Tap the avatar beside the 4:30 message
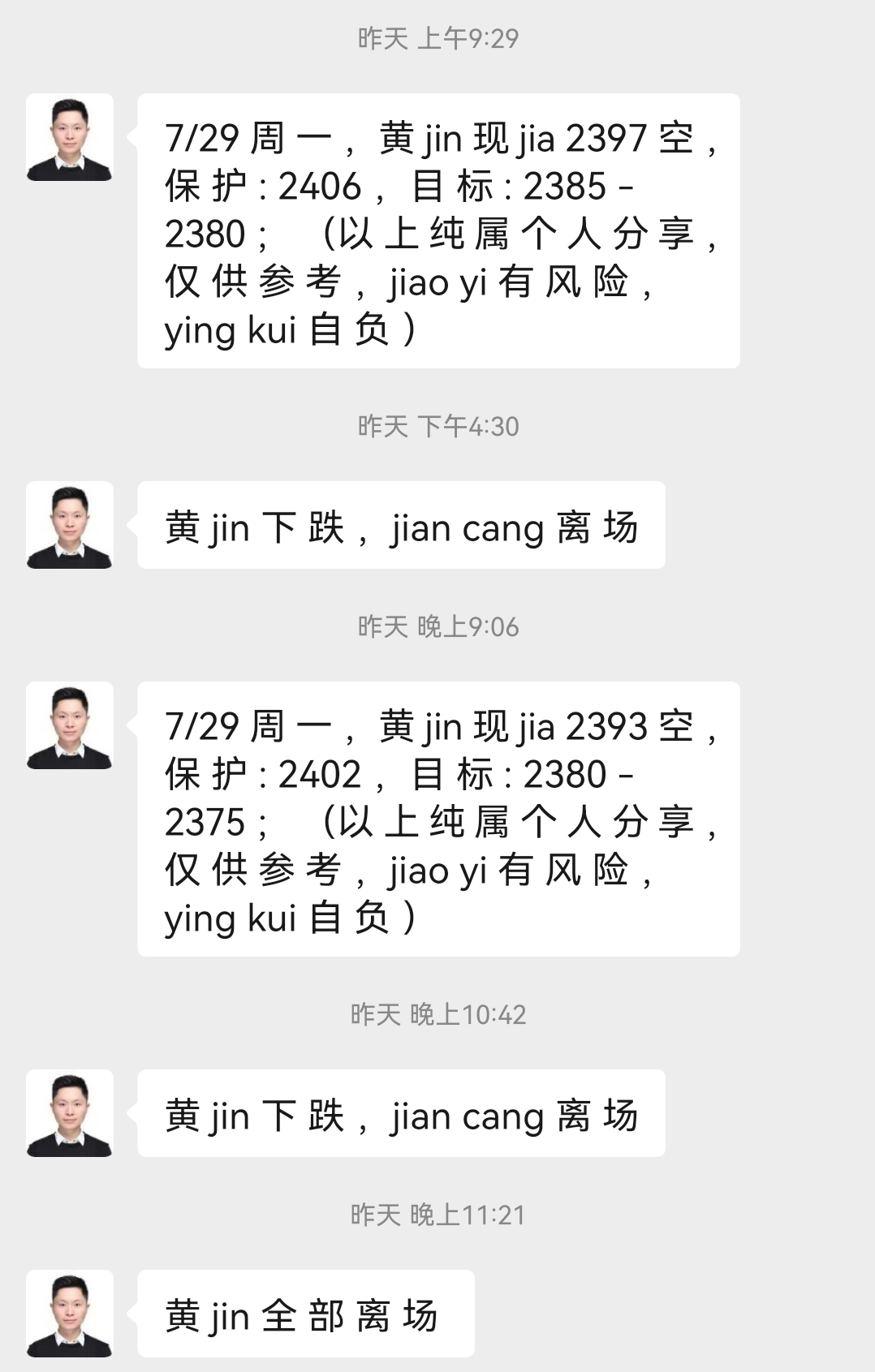 pos(70,525)
